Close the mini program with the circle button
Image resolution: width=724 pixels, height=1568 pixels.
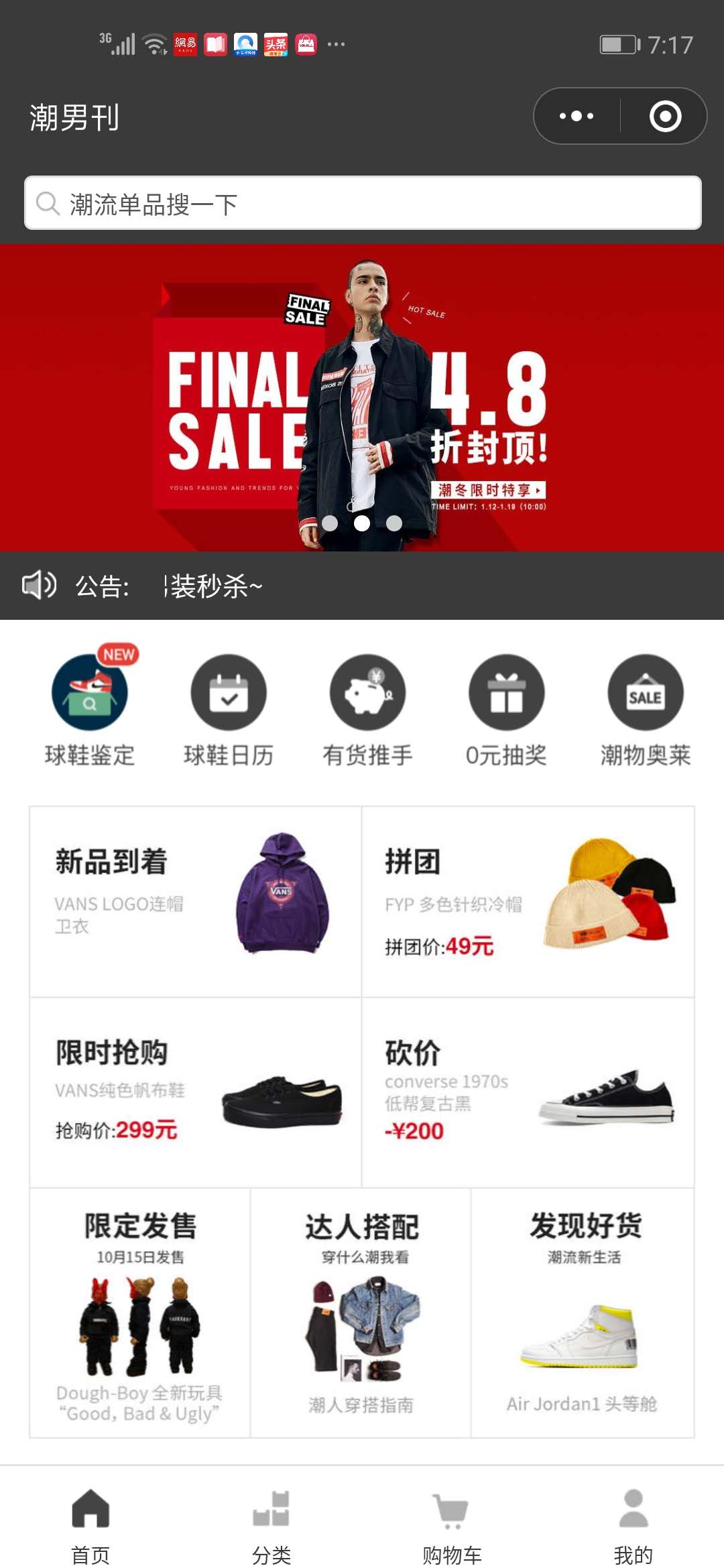coord(665,116)
